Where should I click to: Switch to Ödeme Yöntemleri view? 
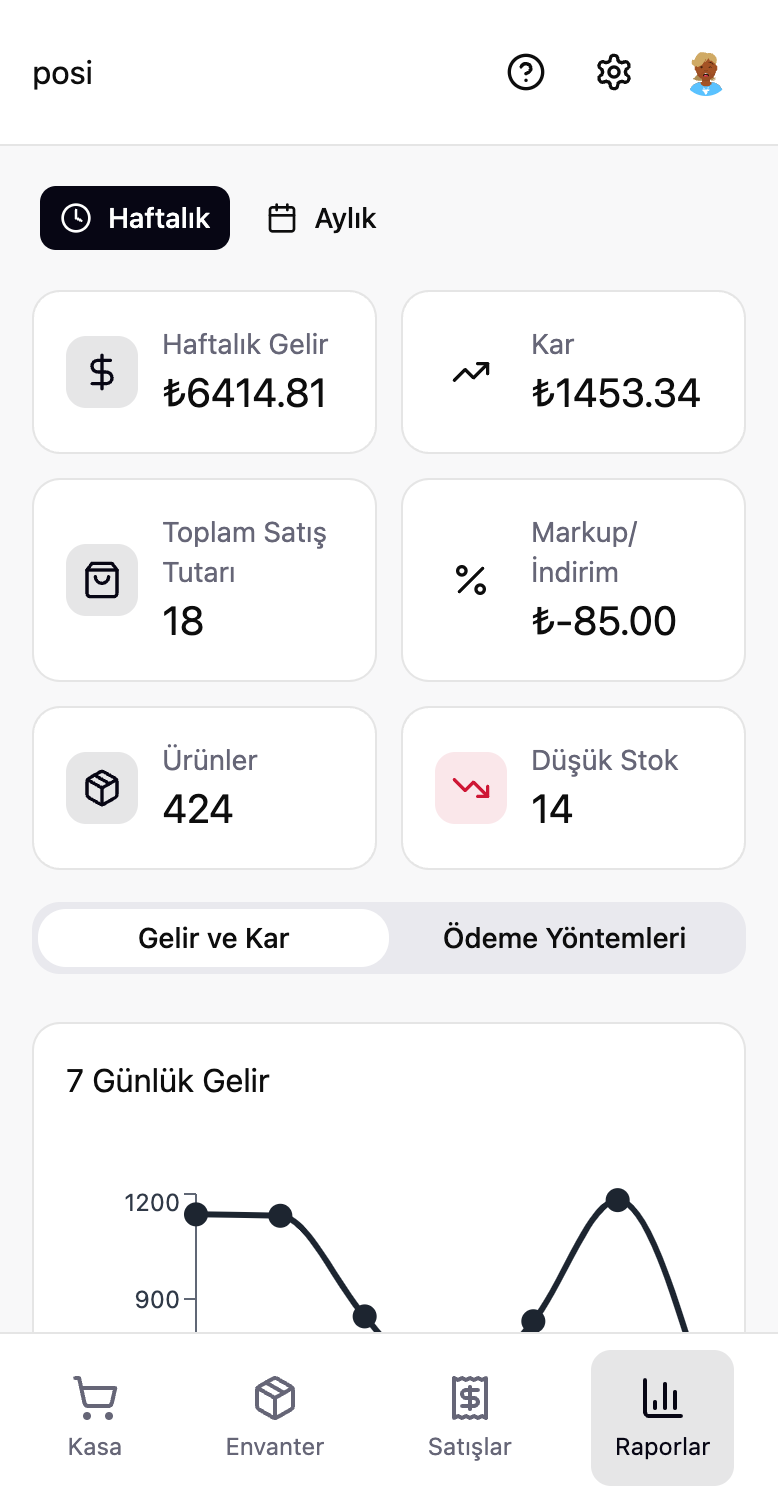[565, 938]
